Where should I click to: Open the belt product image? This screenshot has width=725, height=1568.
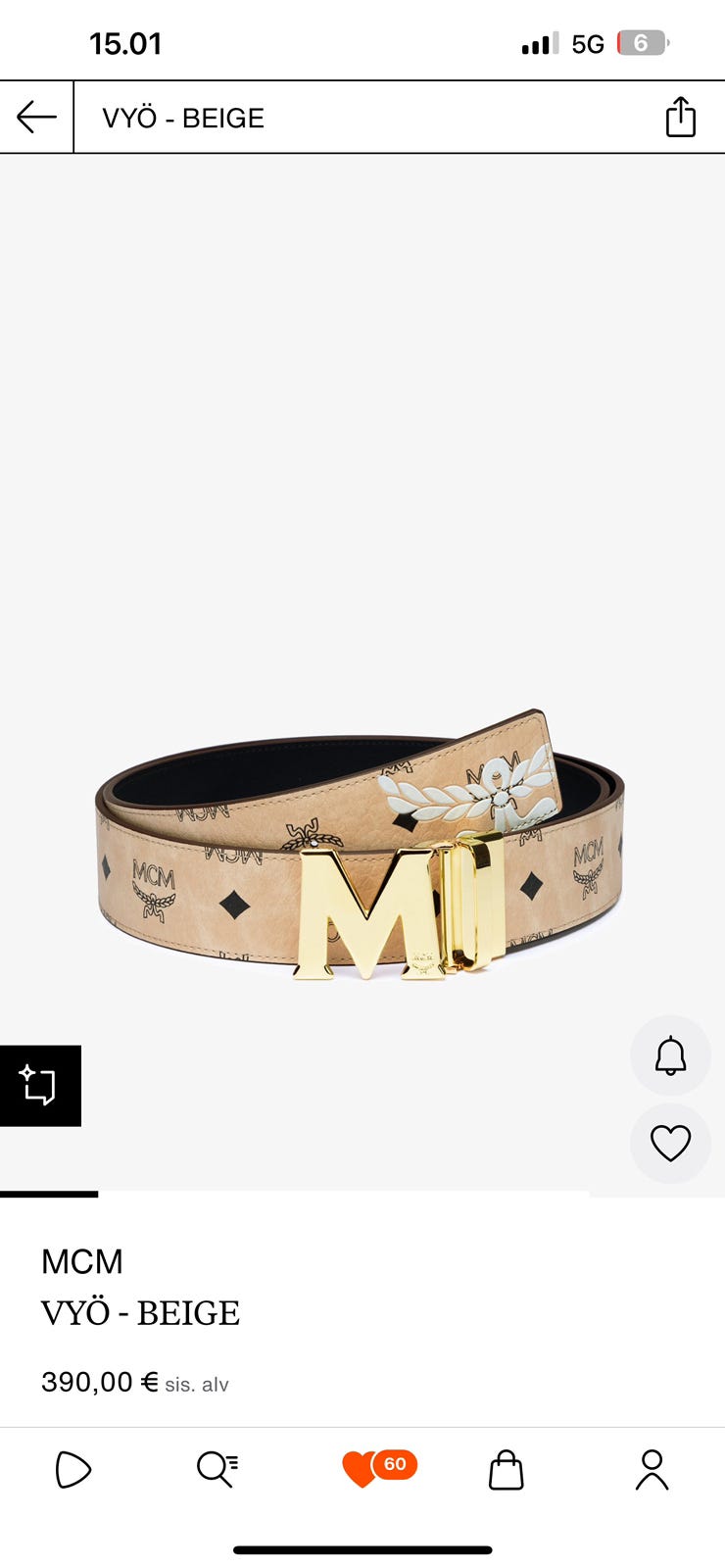point(362,843)
